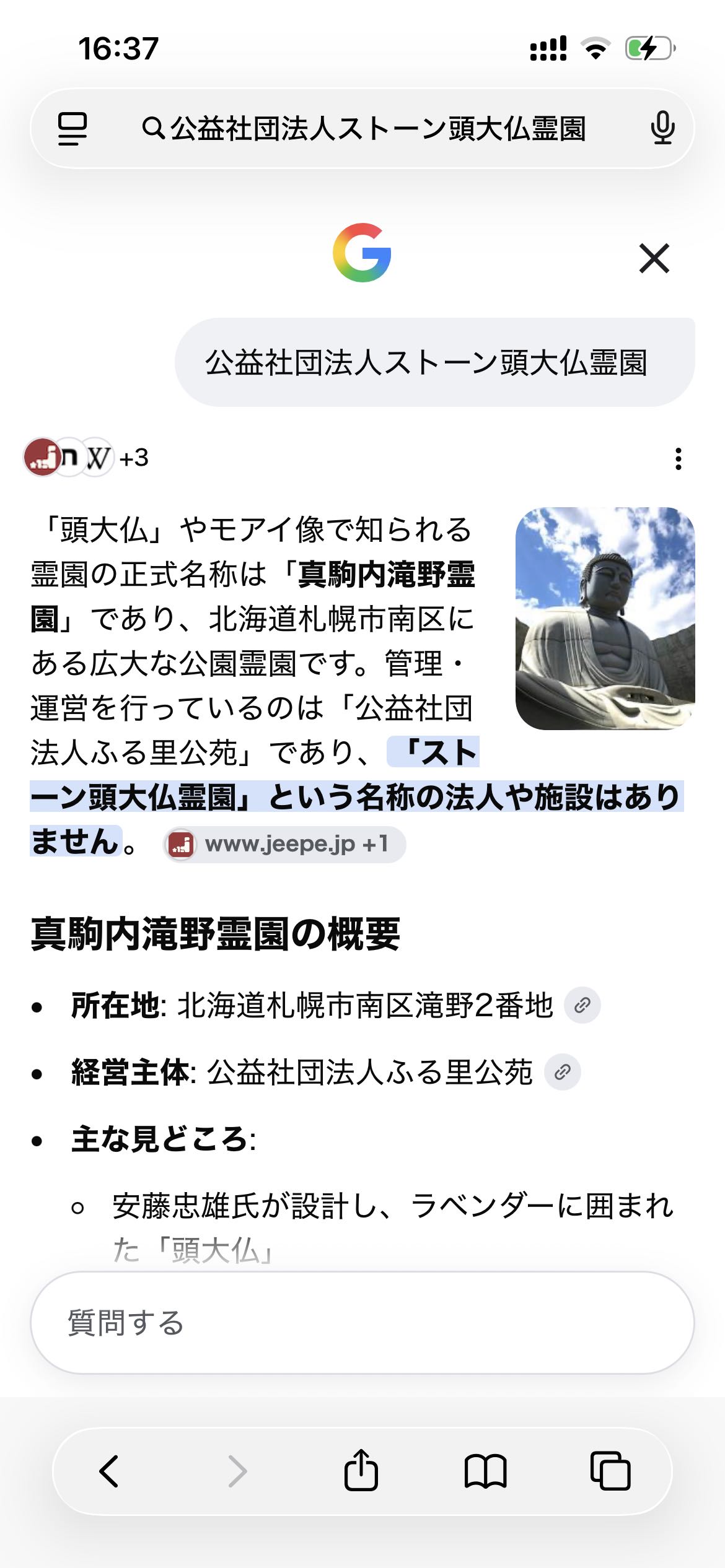
Task: Open Safari bookmarks
Action: [486, 1471]
